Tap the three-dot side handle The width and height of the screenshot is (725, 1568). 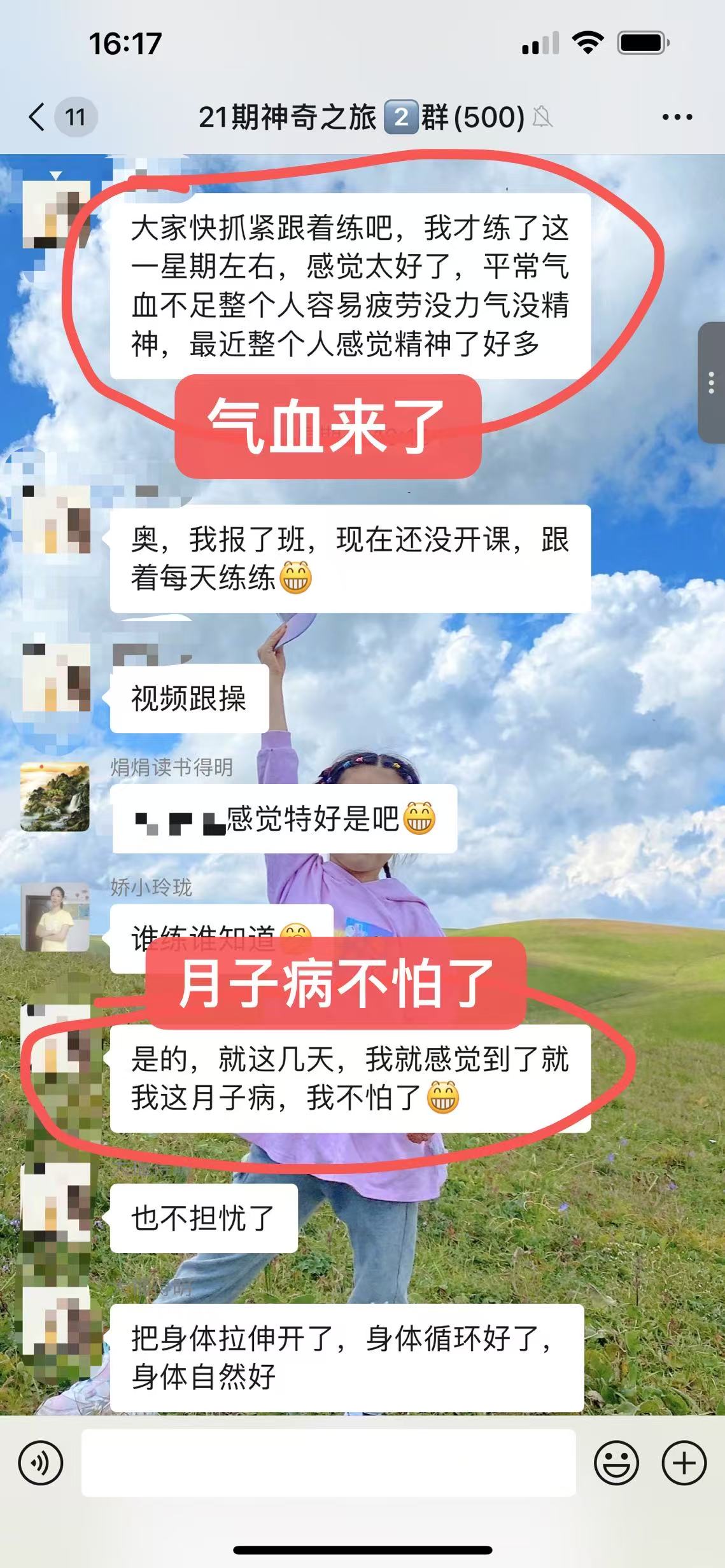pos(712,383)
